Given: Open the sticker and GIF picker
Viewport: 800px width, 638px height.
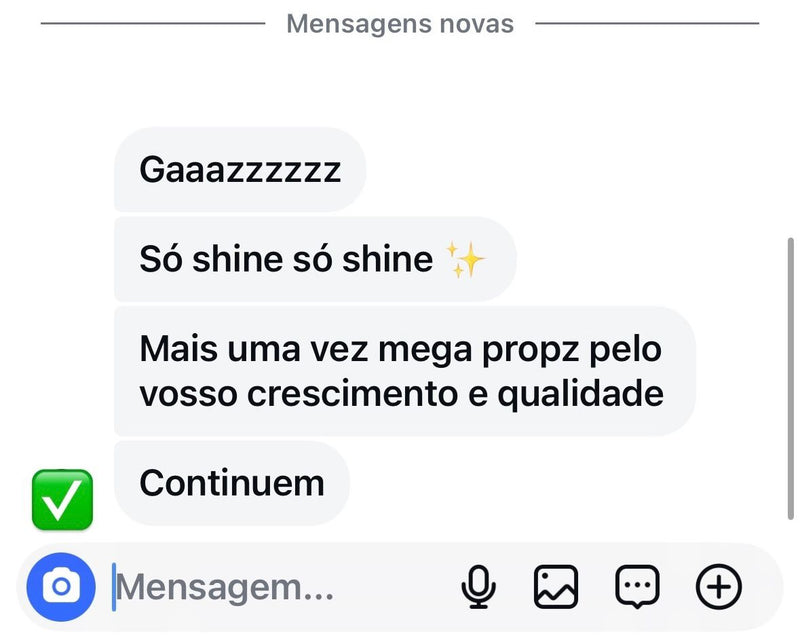Looking at the screenshot, I should tap(637, 587).
